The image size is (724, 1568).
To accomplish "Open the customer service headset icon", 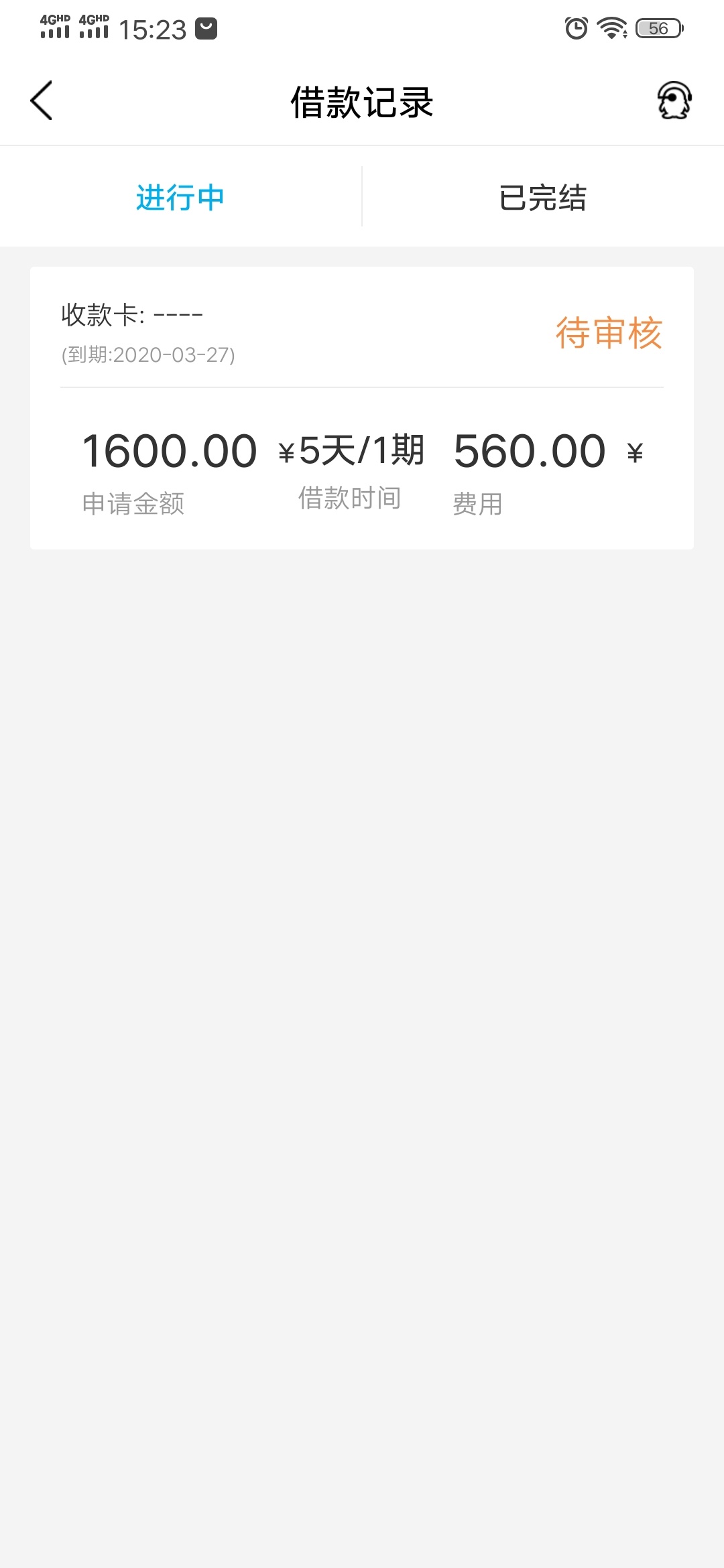I will pyautogui.click(x=674, y=101).
